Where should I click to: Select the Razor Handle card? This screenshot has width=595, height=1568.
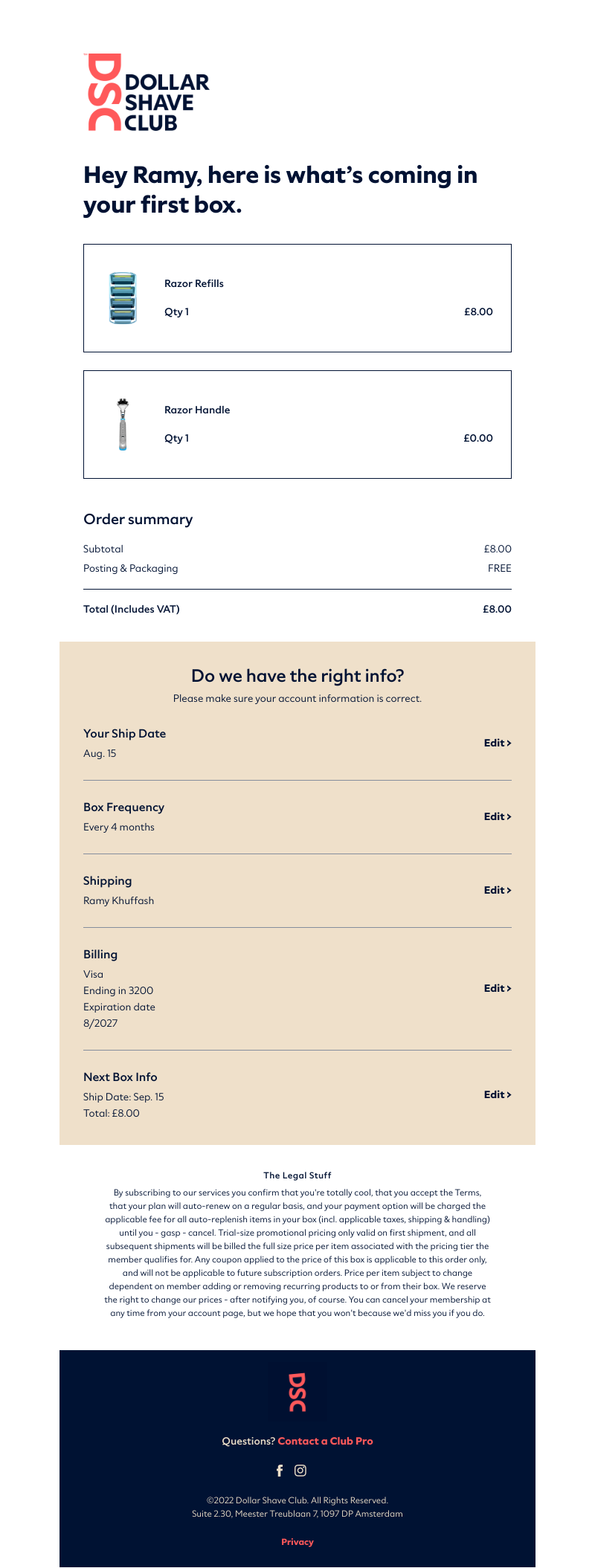pyautogui.click(x=297, y=424)
